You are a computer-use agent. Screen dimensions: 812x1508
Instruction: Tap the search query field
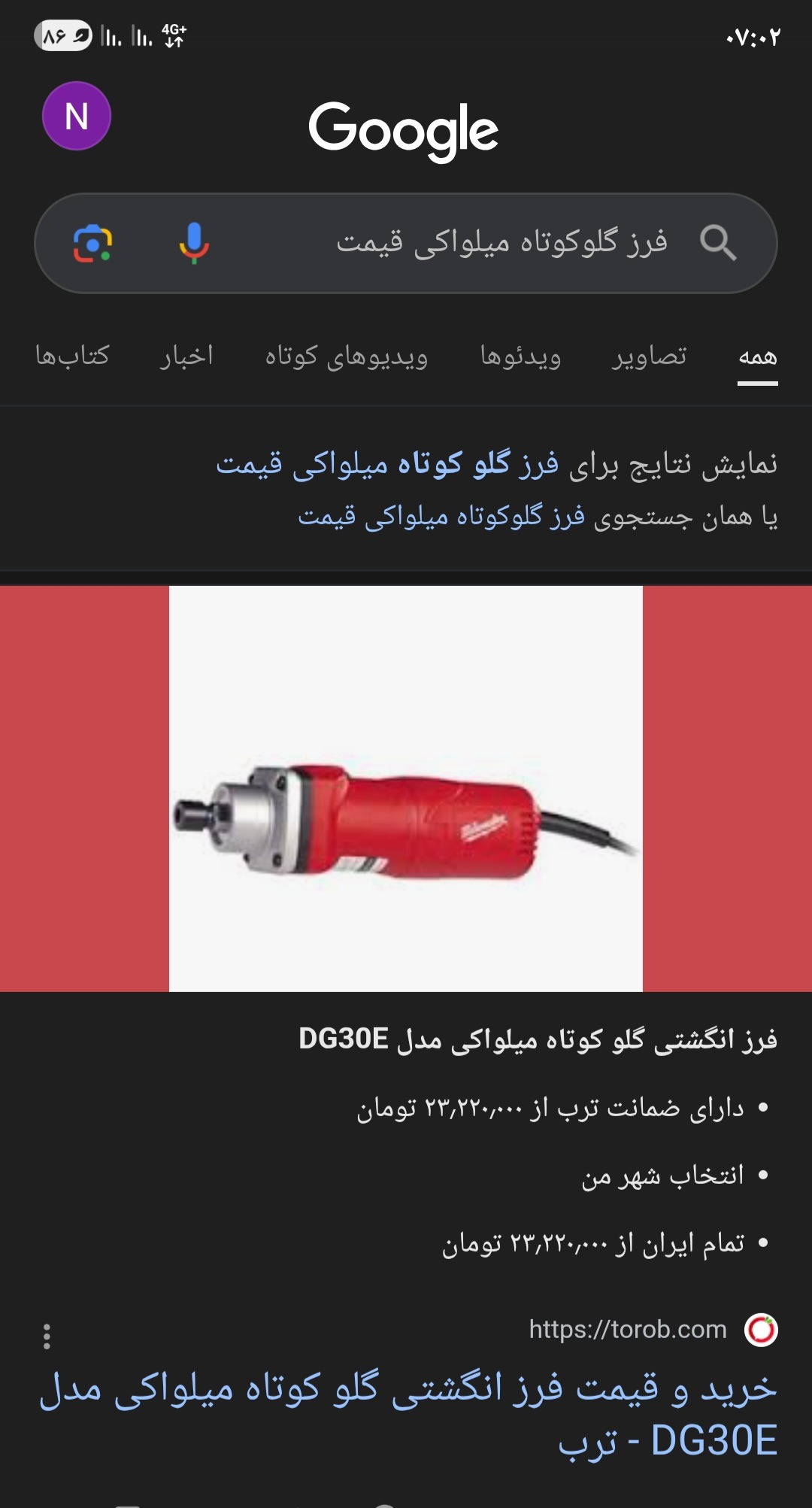click(x=501, y=243)
